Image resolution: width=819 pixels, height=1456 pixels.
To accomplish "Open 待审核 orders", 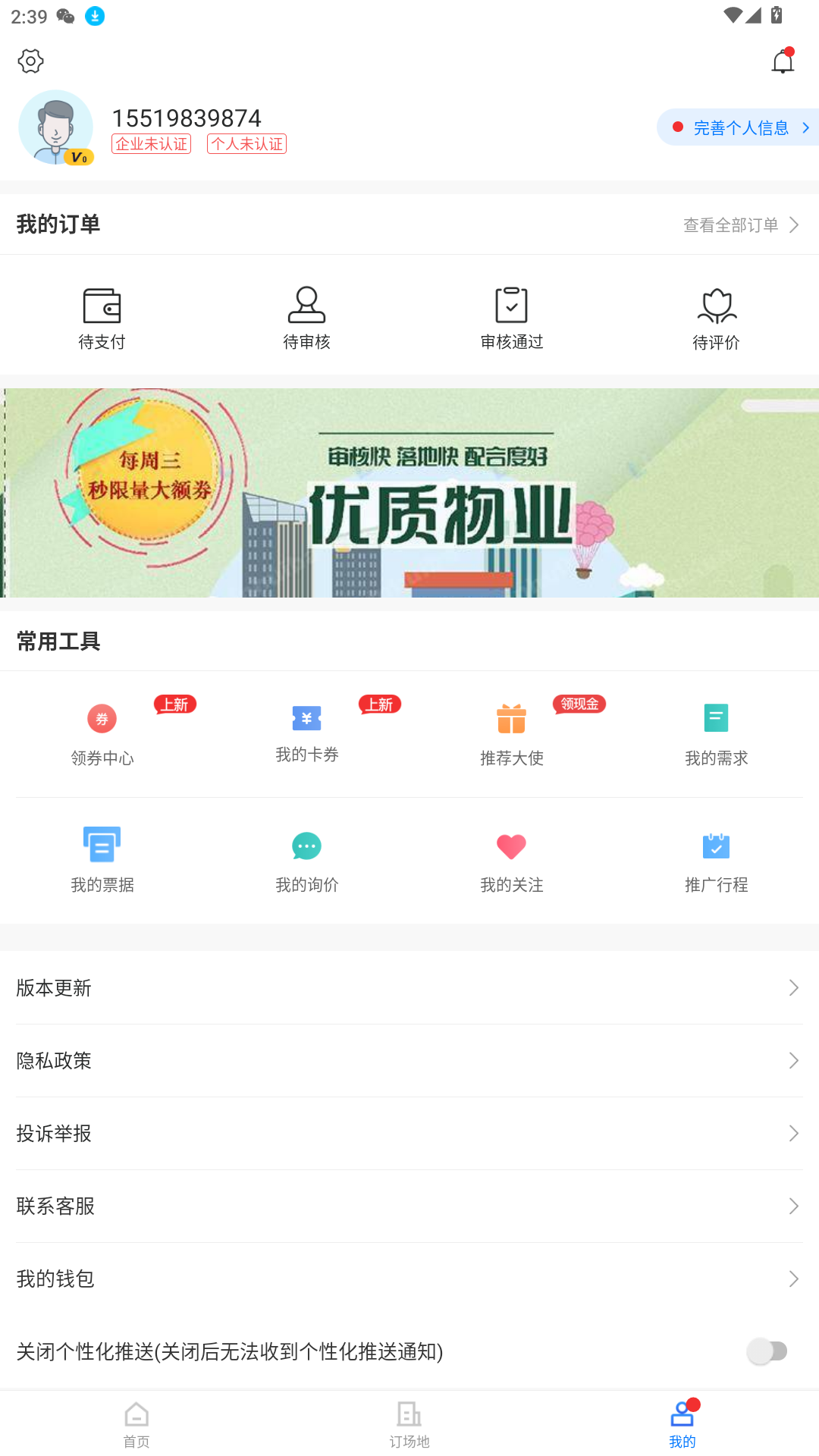I will pos(306,318).
